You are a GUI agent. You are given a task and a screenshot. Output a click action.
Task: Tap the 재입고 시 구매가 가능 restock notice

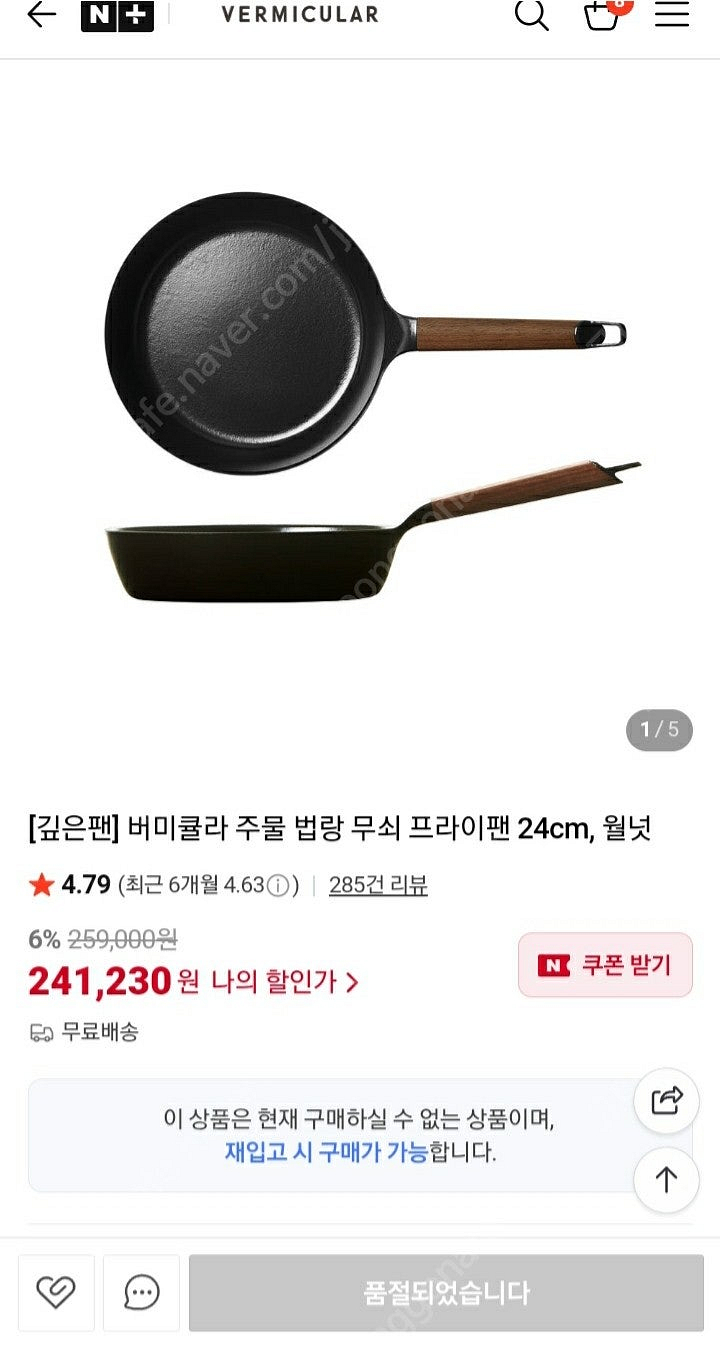(x=326, y=1152)
